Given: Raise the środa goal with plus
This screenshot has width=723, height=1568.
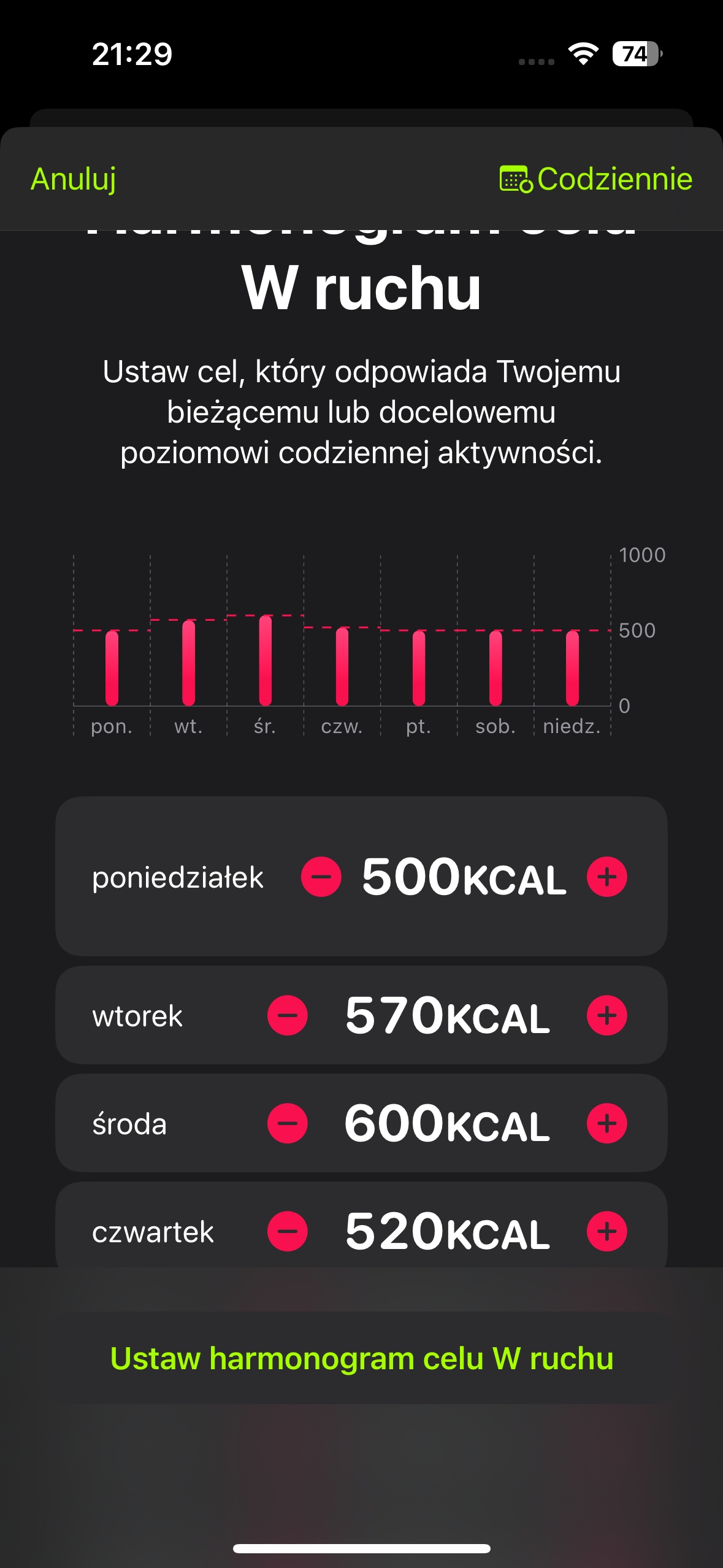Looking at the screenshot, I should 606,1123.
